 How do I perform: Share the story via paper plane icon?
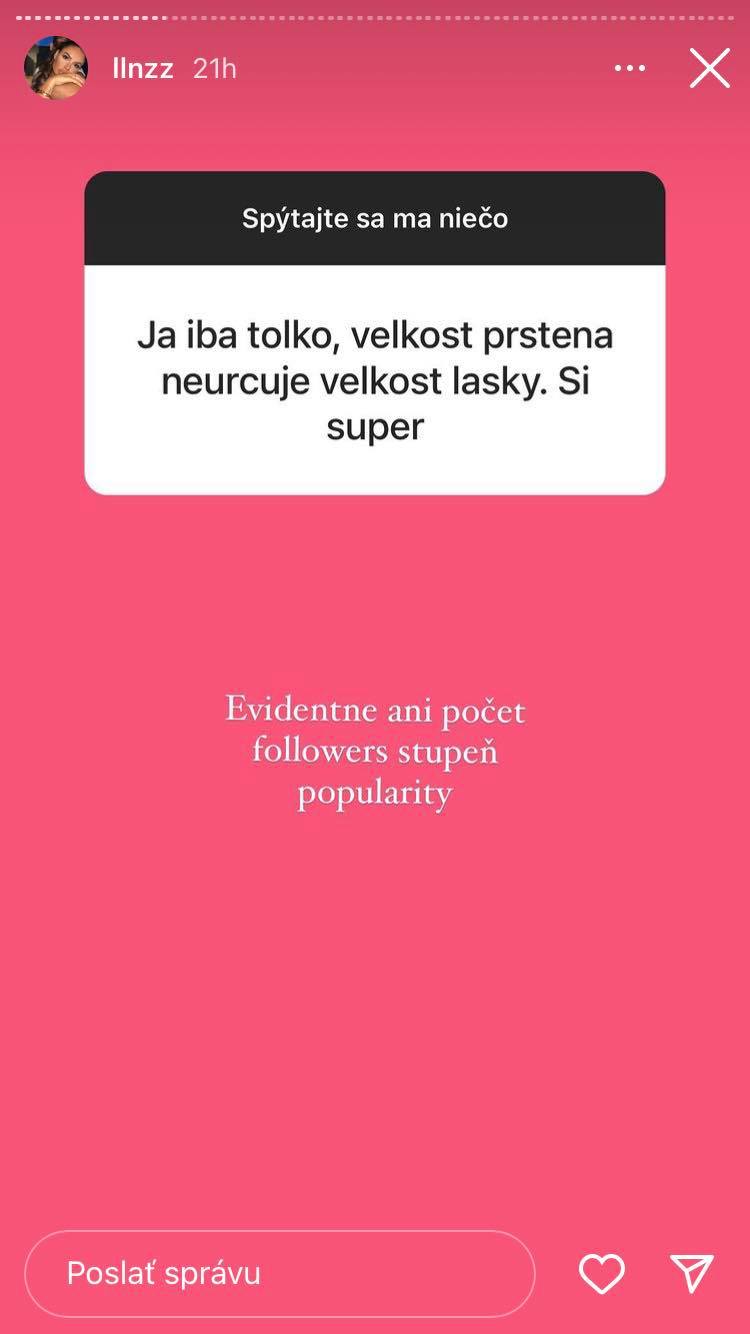tap(691, 1273)
